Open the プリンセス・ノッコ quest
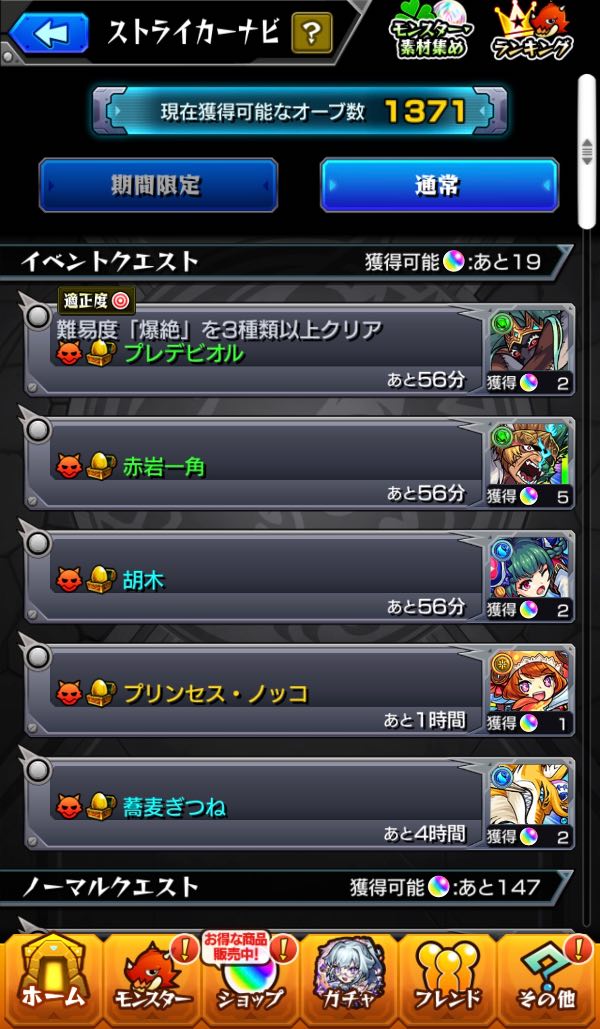600x1029 pixels. click(270, 691)
